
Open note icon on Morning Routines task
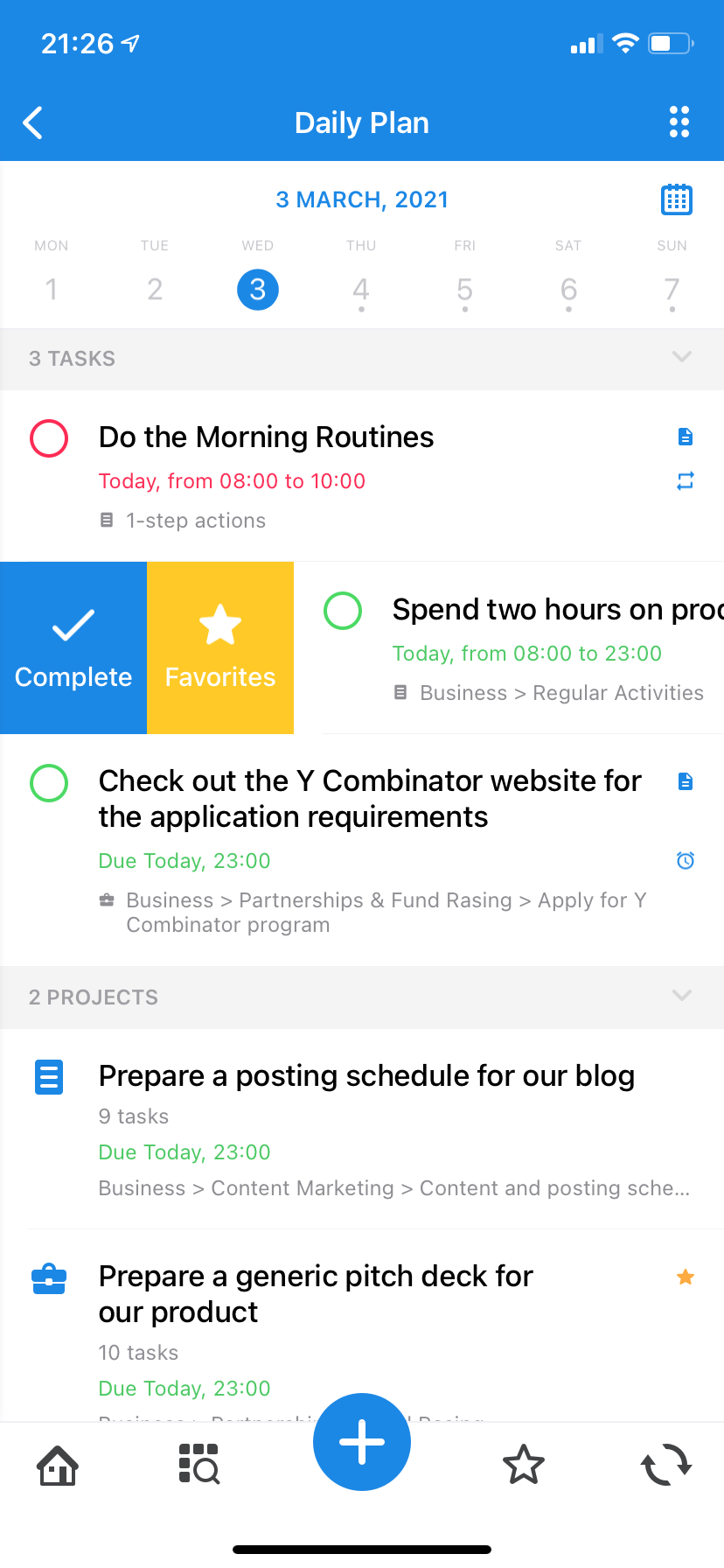pos(686,437)
